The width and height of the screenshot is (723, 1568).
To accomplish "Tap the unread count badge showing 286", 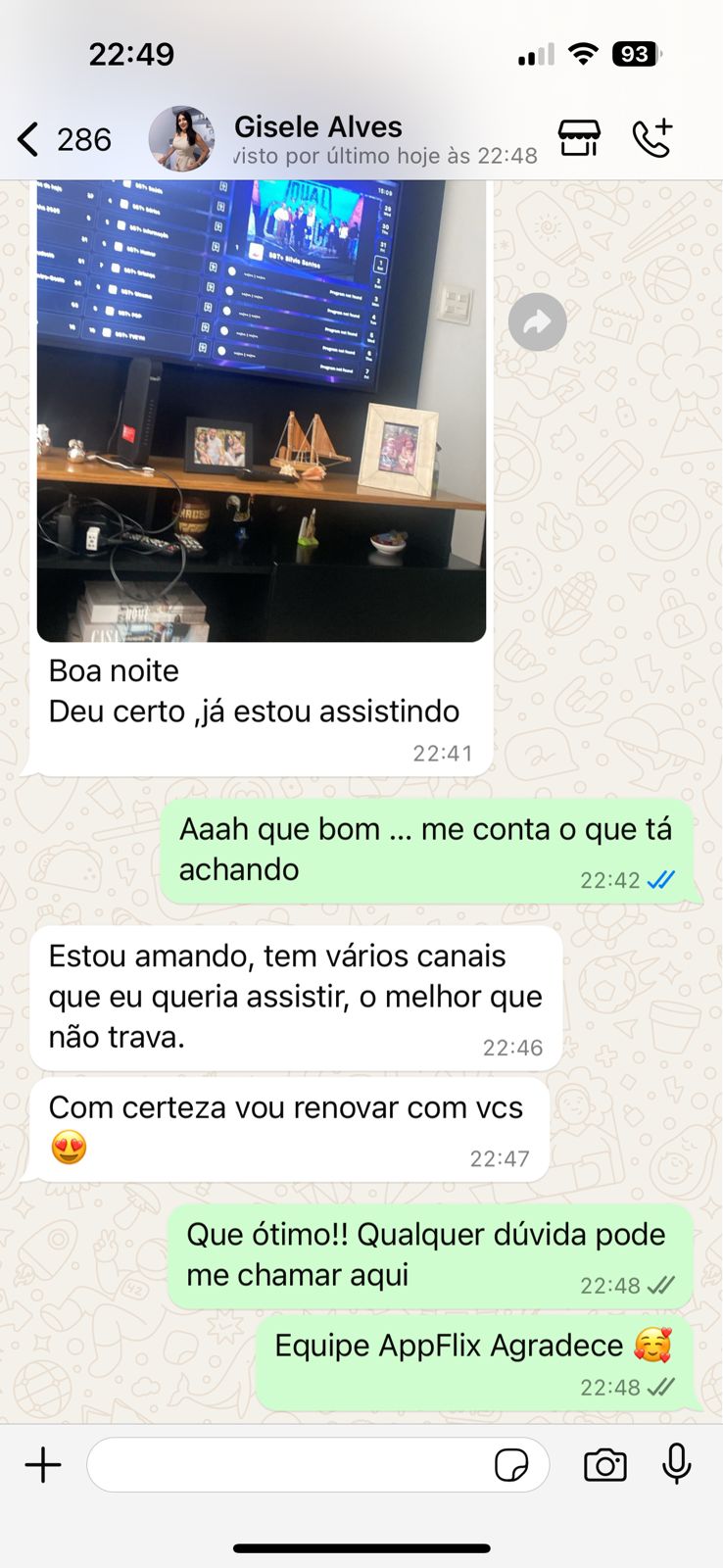I will [83, 138].
